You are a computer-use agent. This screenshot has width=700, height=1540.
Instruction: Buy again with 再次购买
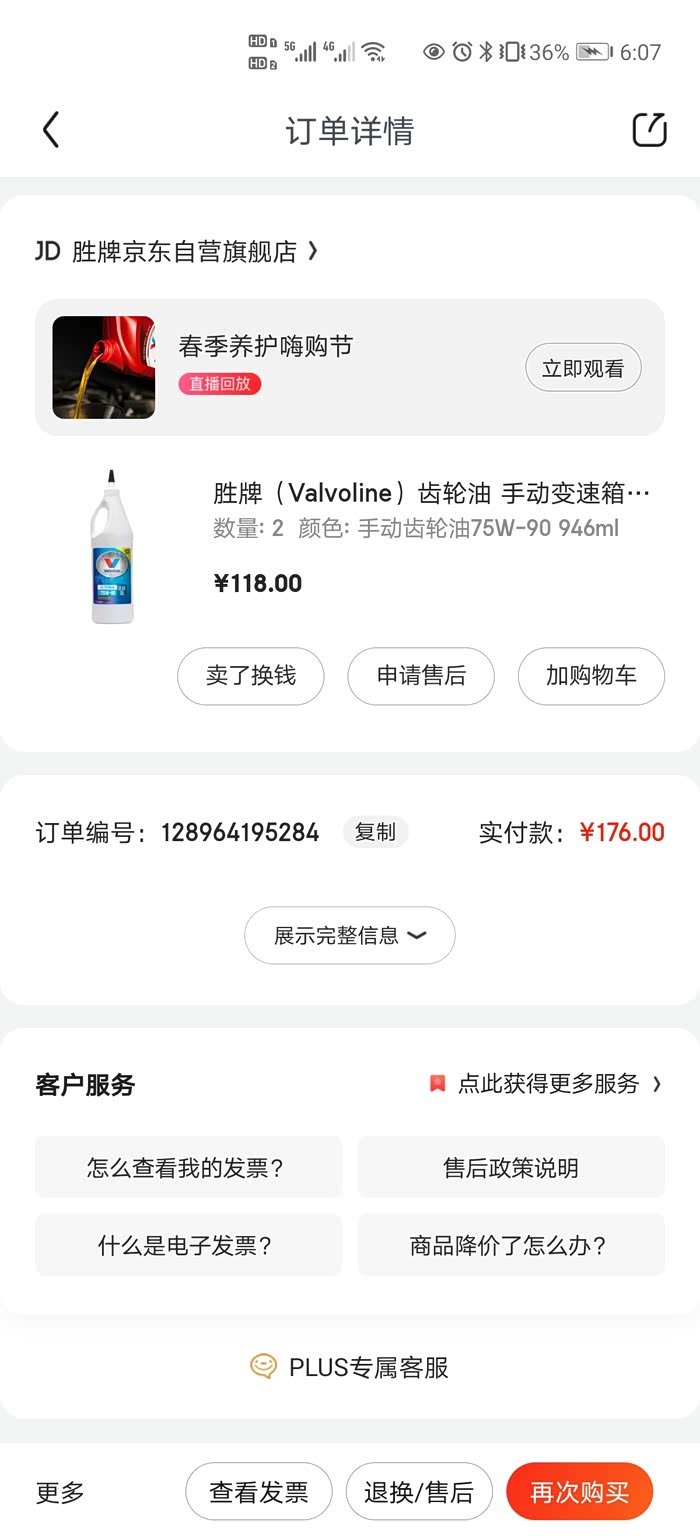580,1493
